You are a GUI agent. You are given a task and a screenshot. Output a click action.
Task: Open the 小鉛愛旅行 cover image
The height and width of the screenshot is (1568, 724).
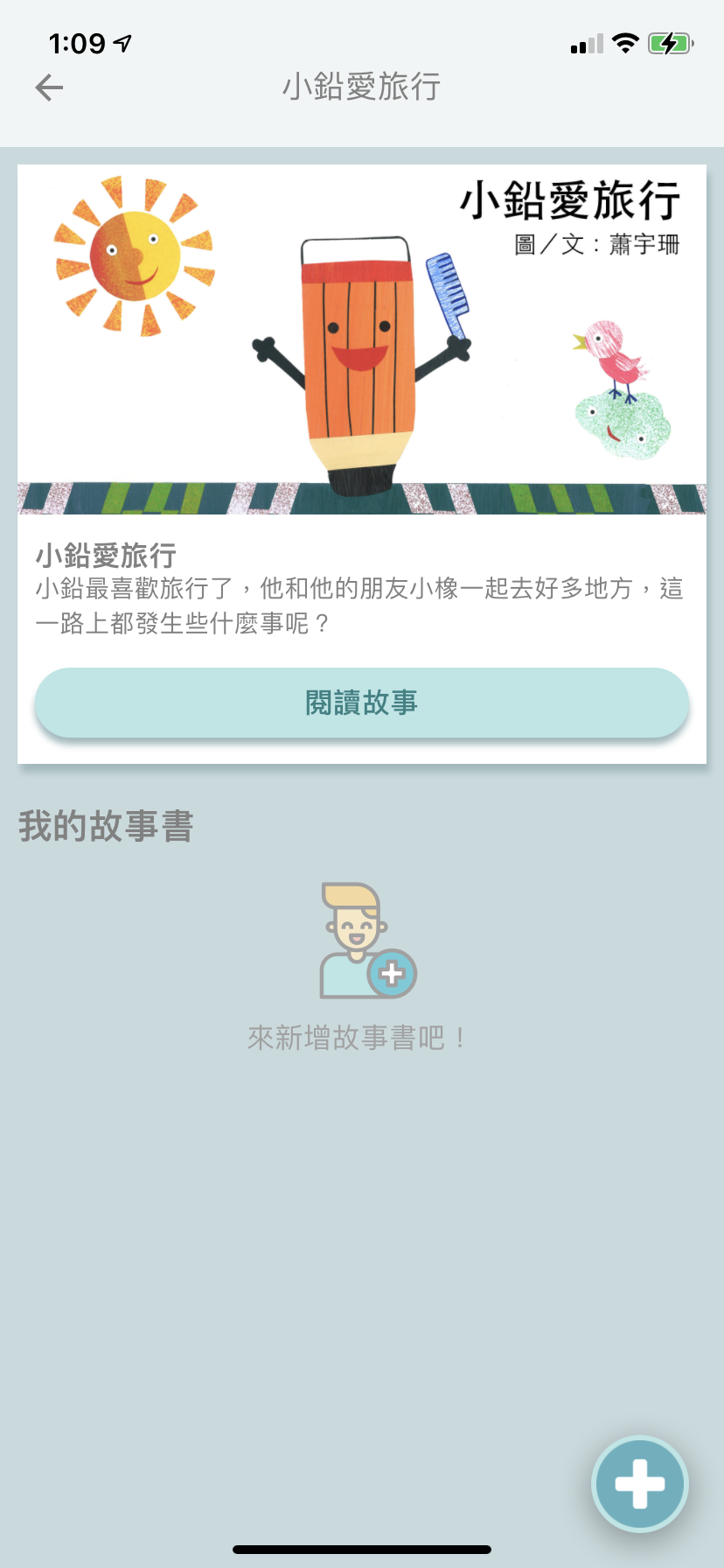coord(362,339)
